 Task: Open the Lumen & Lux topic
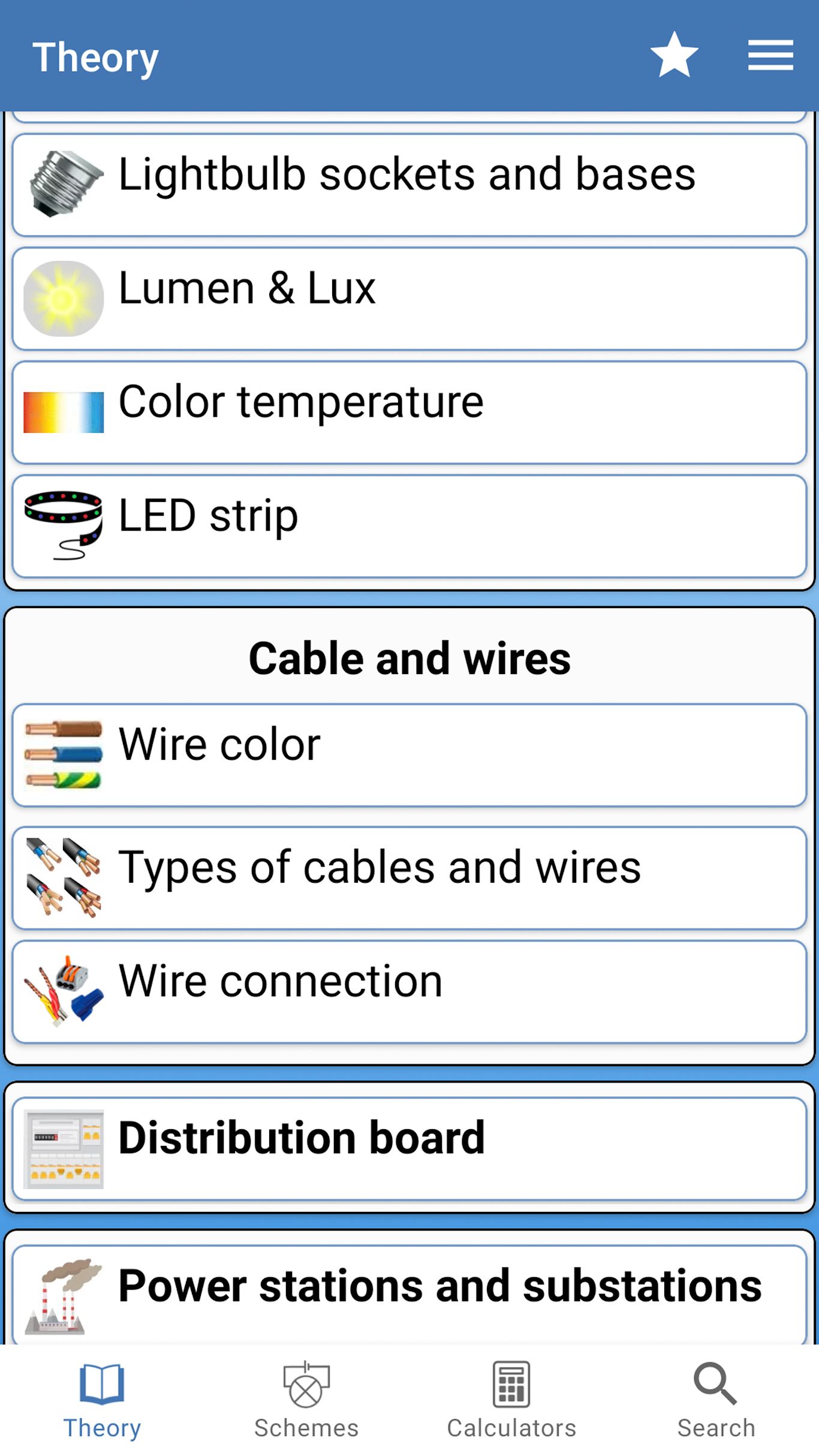(x=409, y=299)
